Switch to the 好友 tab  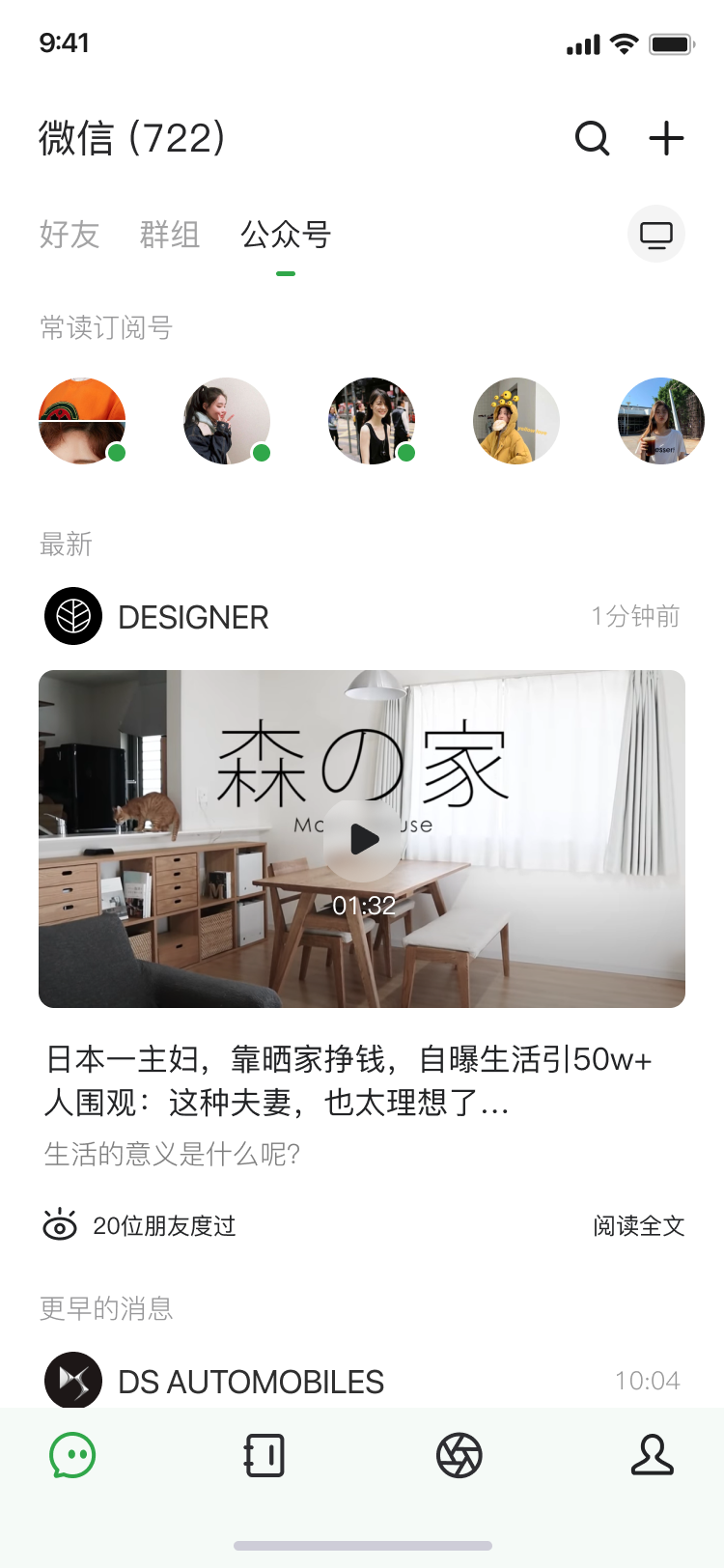(70, 235)
